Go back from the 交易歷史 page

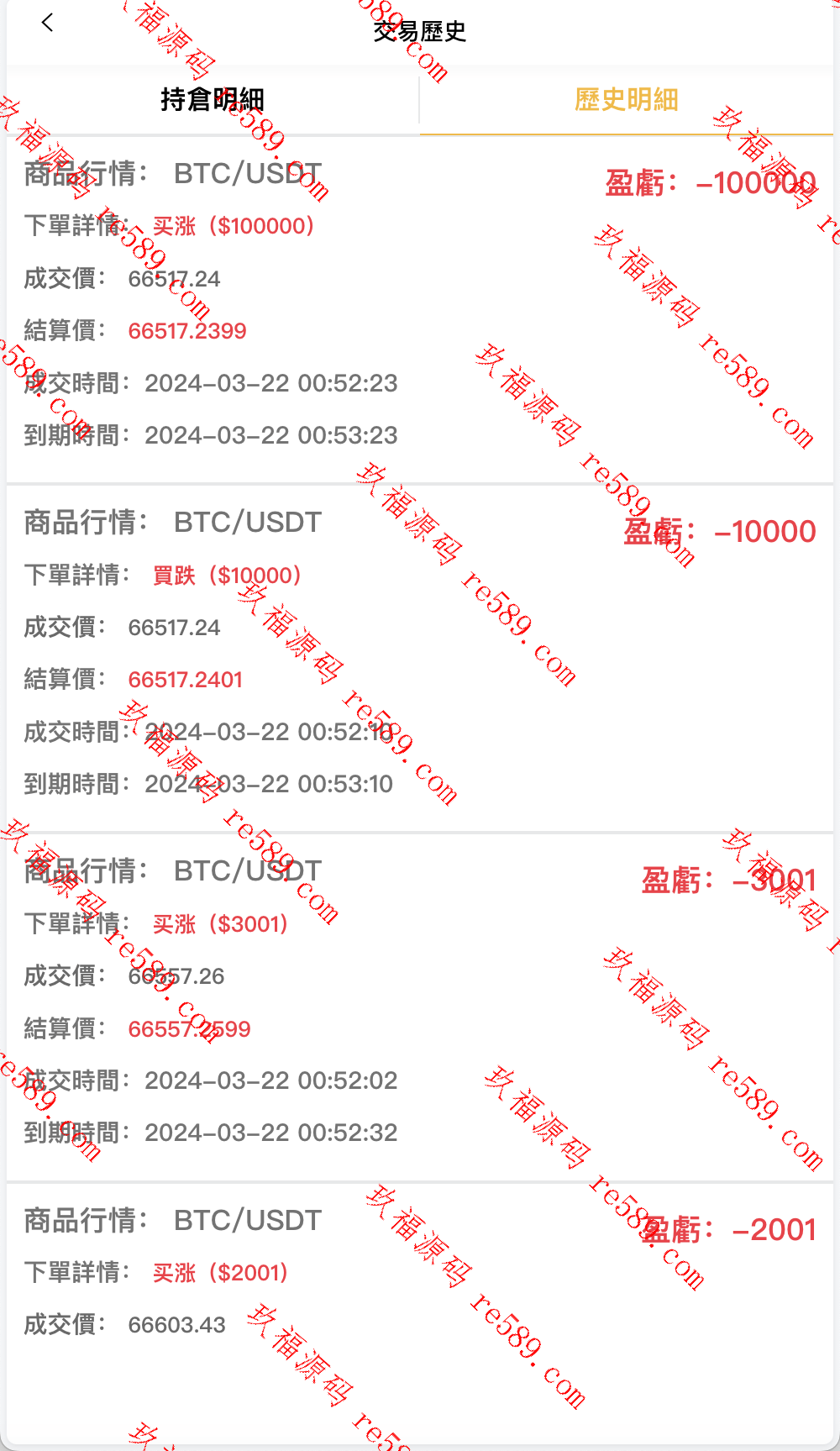point(47,24)
